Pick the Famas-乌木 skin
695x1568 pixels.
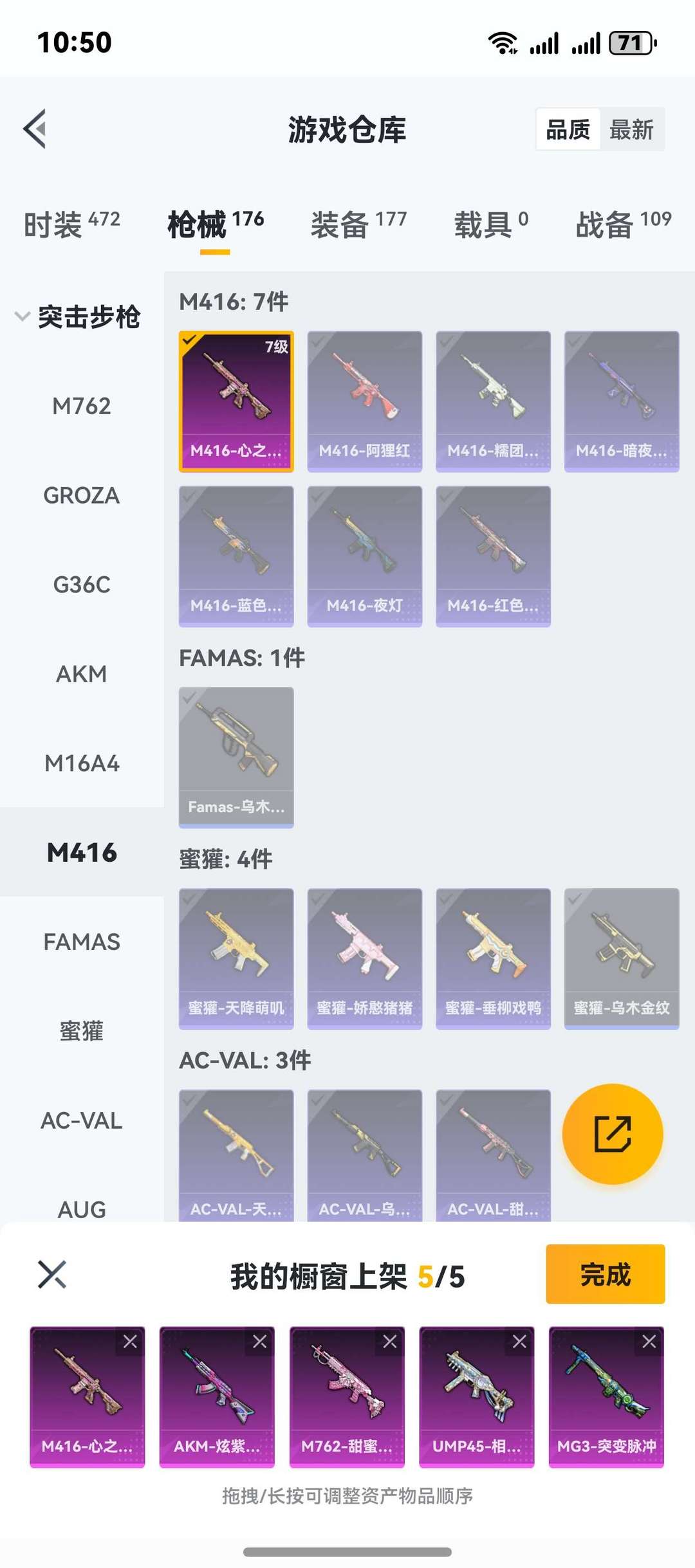pos(236,758)
